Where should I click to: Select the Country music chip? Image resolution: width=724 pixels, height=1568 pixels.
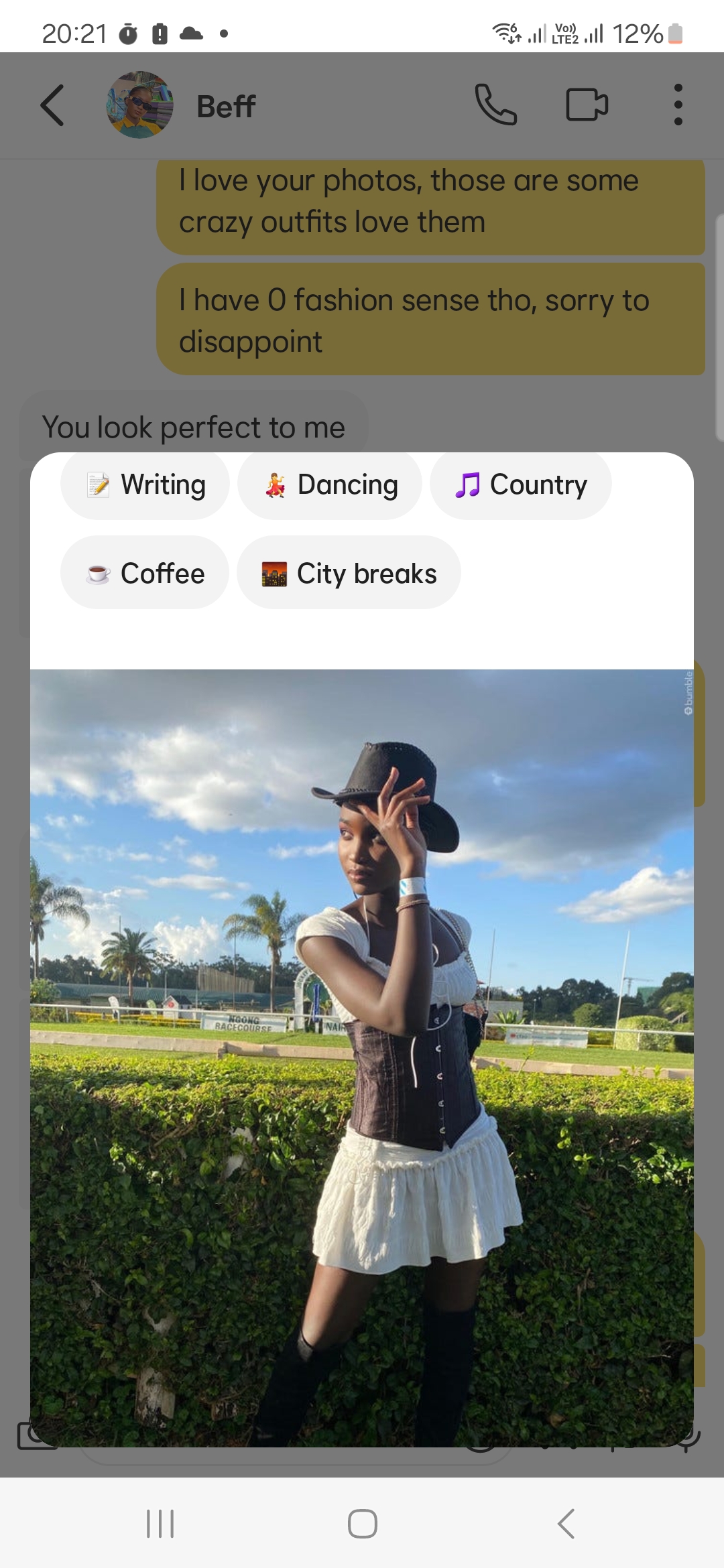(521, 484)
